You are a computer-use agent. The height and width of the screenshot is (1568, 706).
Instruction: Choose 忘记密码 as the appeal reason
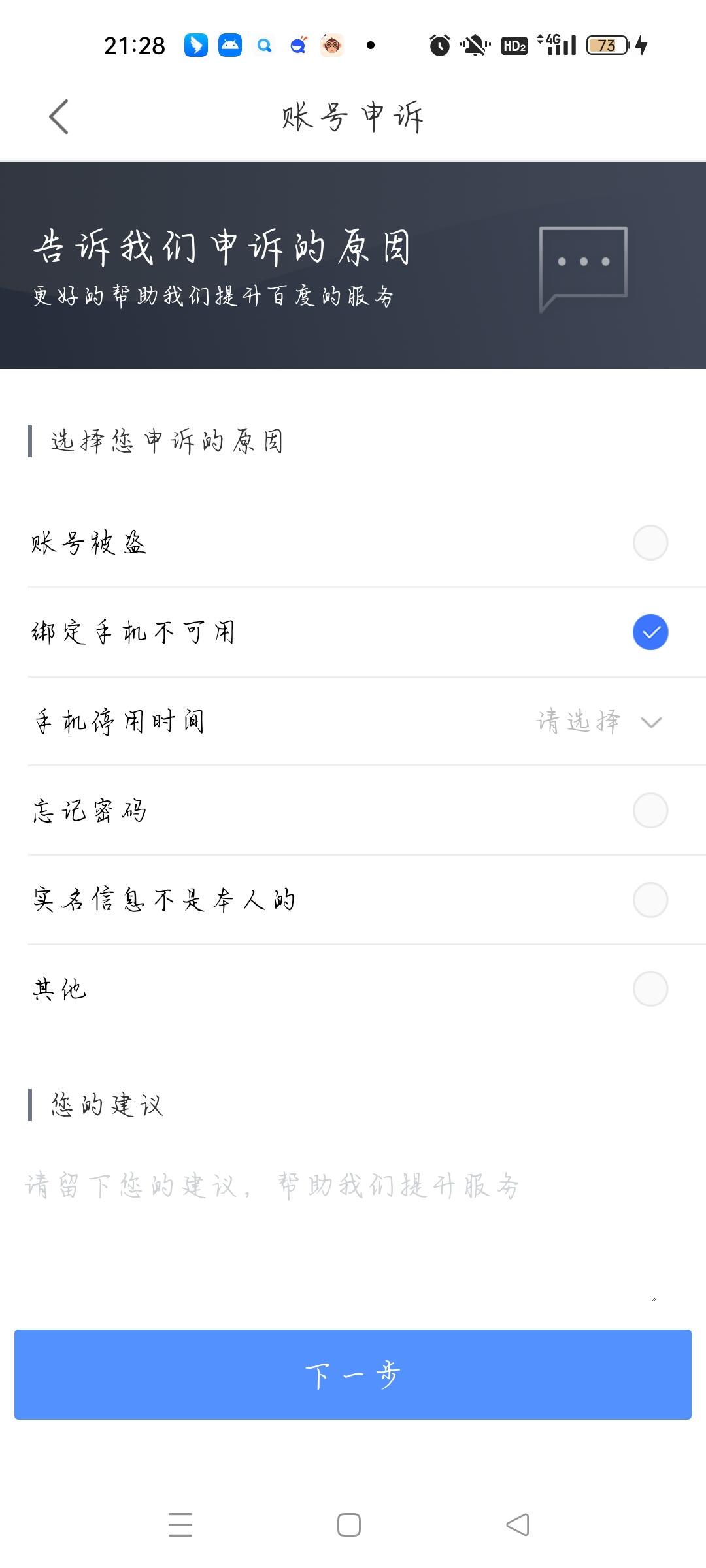[x=650, y=811]
